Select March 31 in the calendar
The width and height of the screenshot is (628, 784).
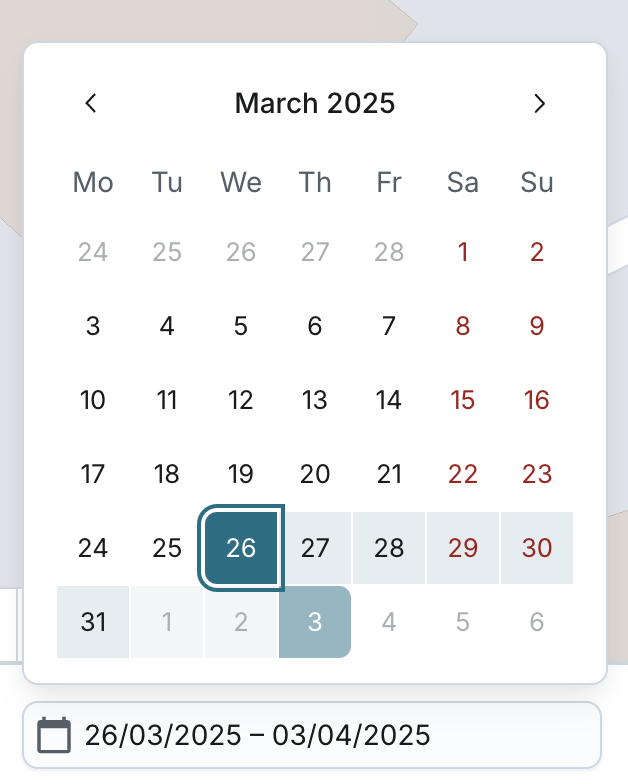[x=93, y=622]
